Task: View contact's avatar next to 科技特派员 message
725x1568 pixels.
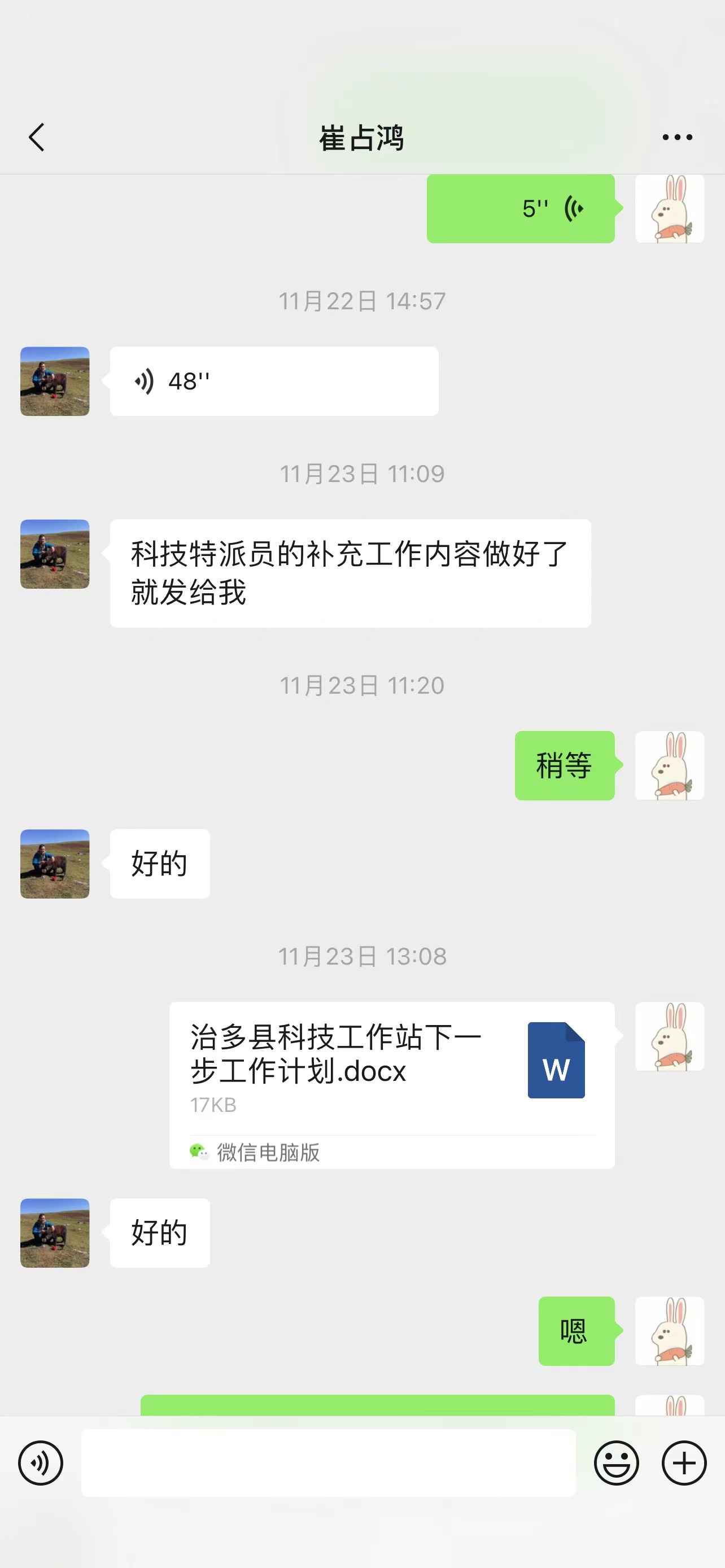Action: click(x=55, y=554)
